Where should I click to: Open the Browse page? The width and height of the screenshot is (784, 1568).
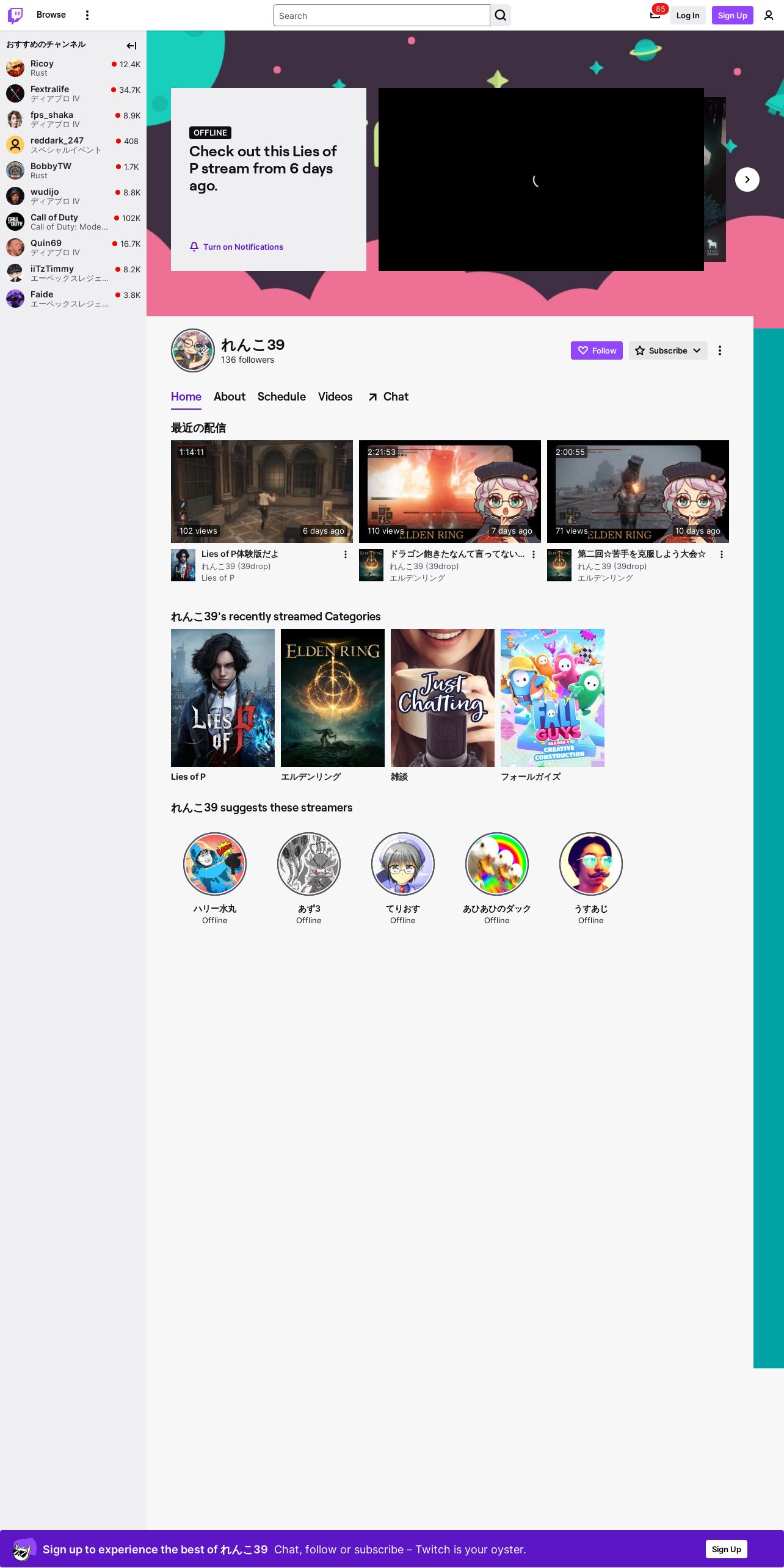[51, 15]
